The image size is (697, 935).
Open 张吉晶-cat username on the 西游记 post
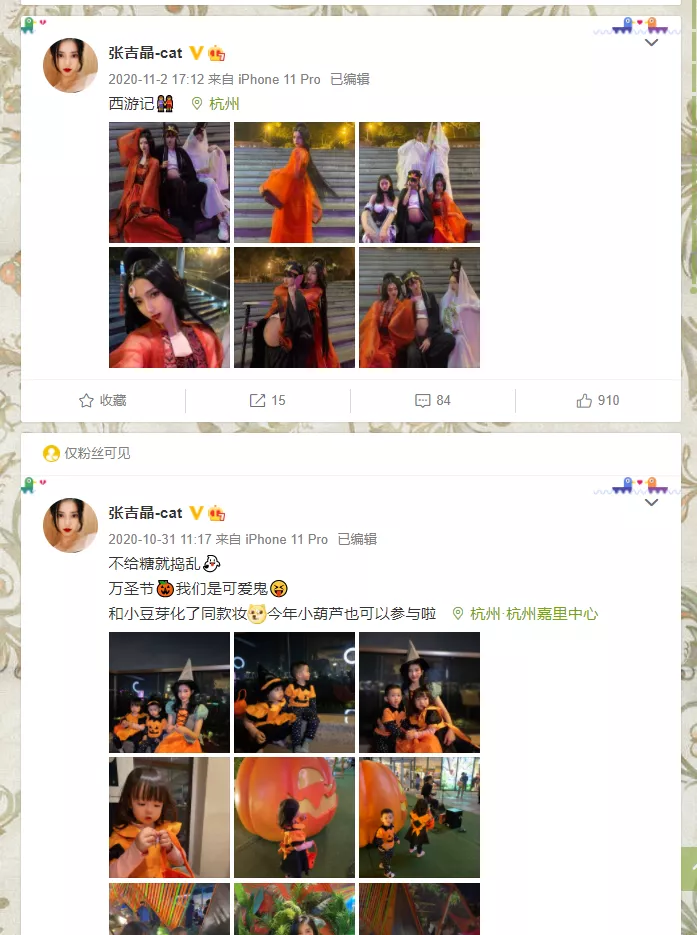pyautogui.click(x=145, y=53)
